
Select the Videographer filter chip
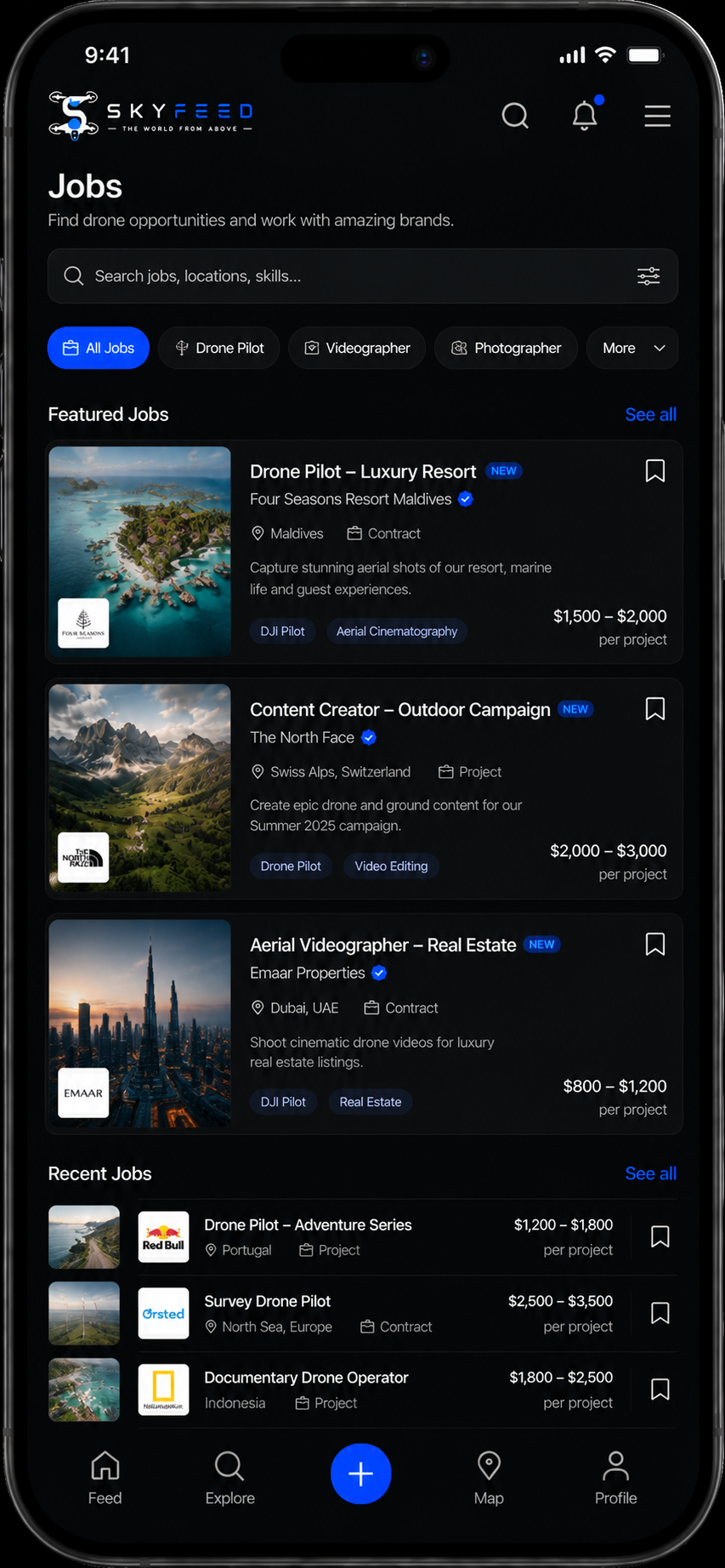click(x=357, y=348)
